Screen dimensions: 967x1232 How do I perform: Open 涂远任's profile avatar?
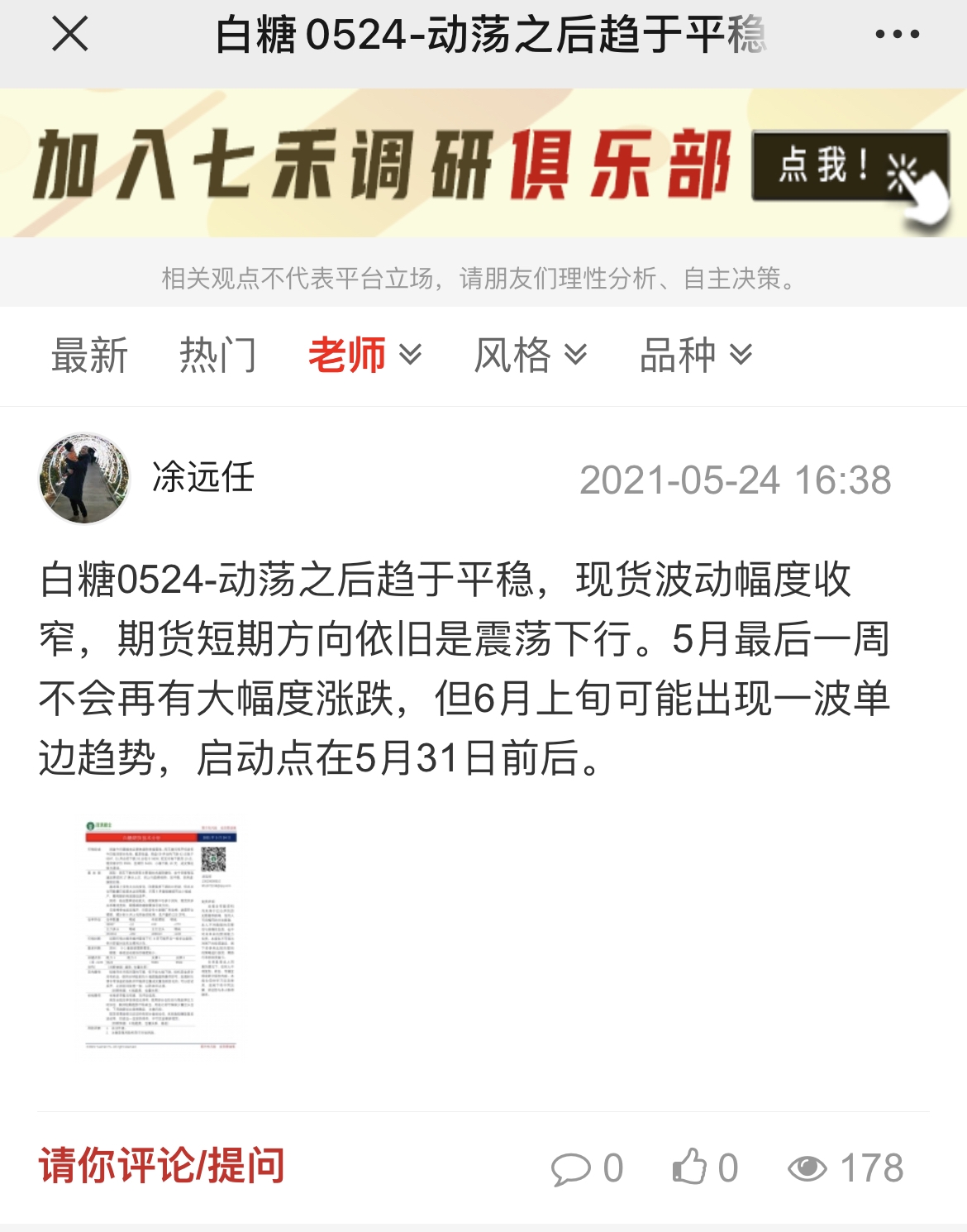[x=84, y=479]
